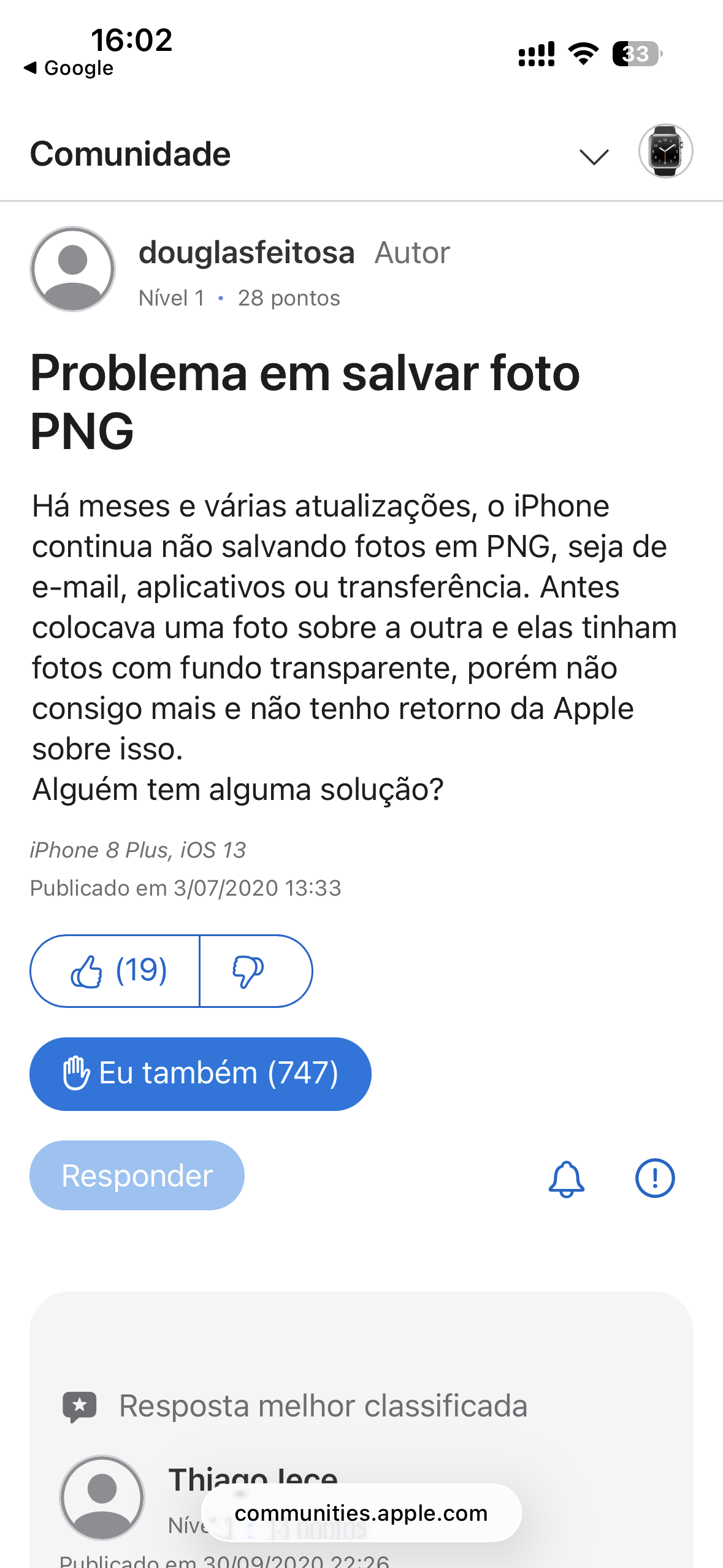The height and width of the screenshot is (1568, 723).
Task: Open the profile avatar with watch image
Action: pos(665,152)
